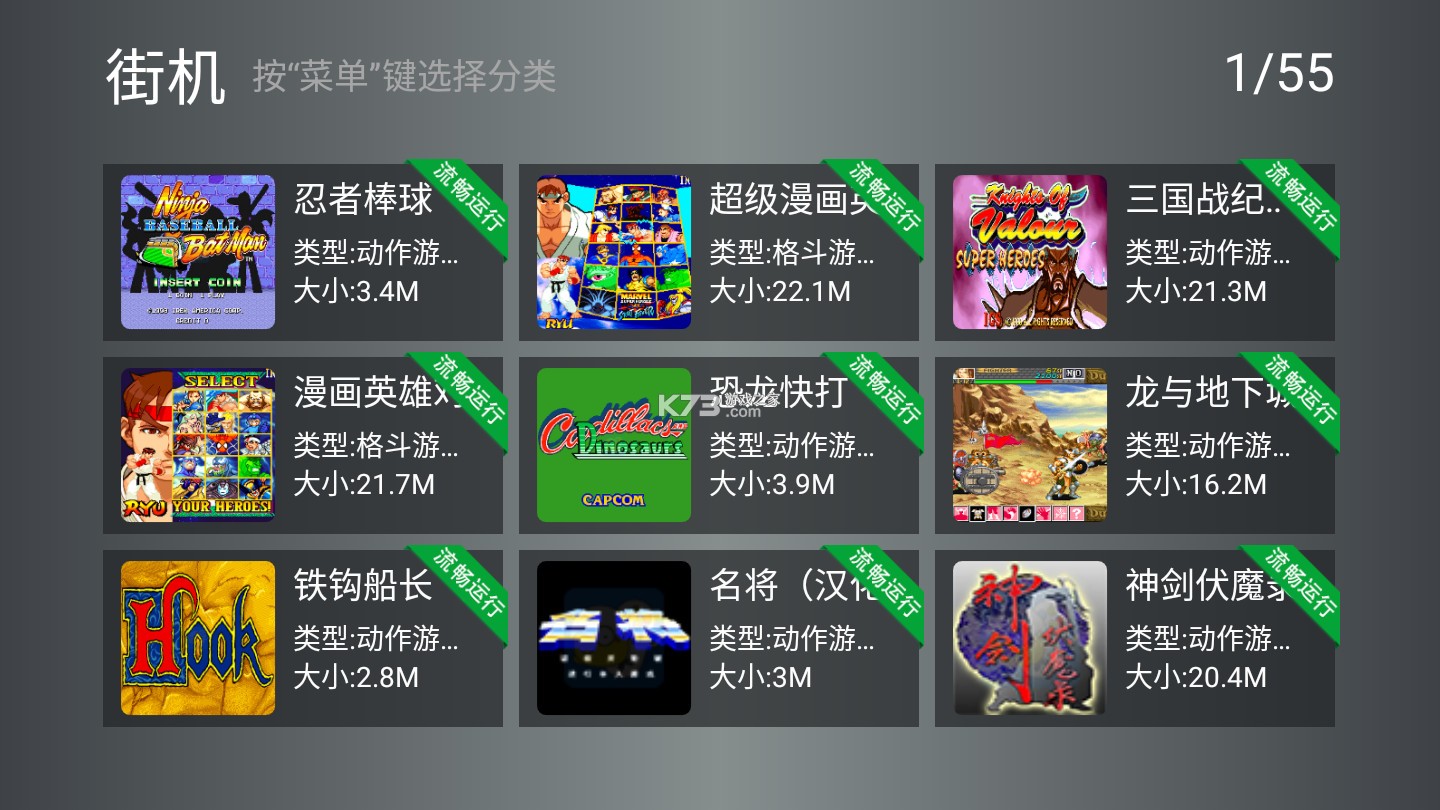Select the 超级漫画英雄 fighting game card
This screenshot has width=1440, height=810.
tap(718, 252)
